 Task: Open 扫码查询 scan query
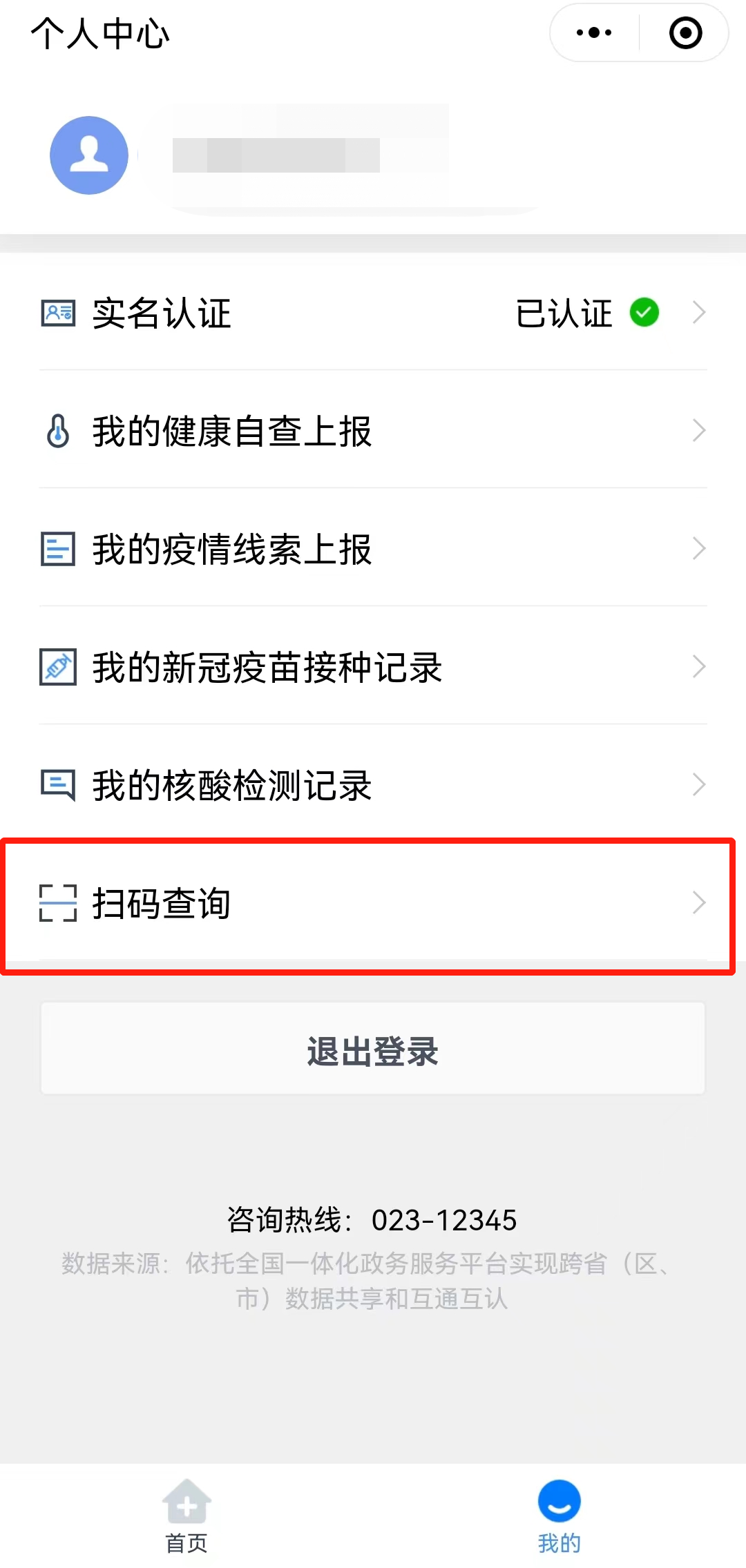pyautogui.click(x=373, y=903)
